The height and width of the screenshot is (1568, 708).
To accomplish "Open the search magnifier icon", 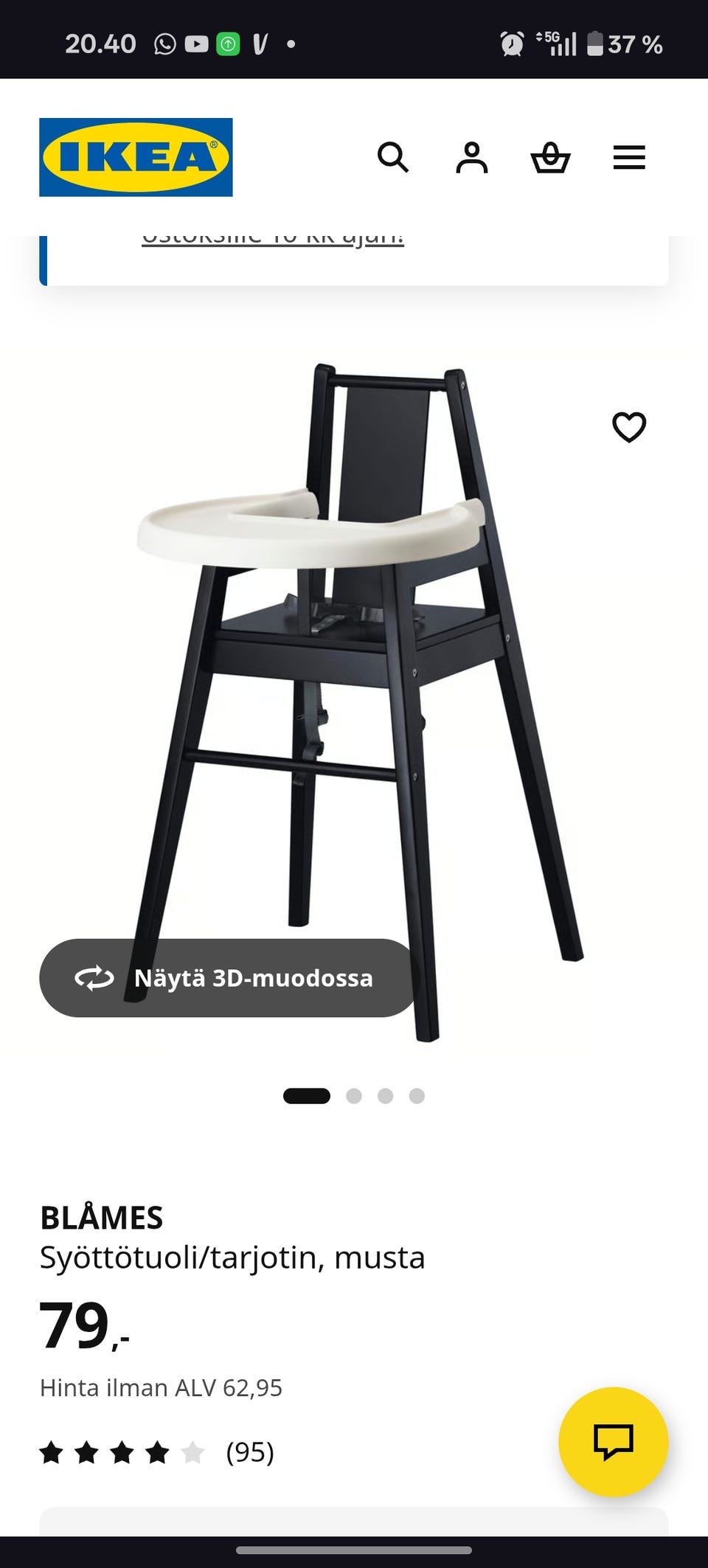I will coord(393,157).
